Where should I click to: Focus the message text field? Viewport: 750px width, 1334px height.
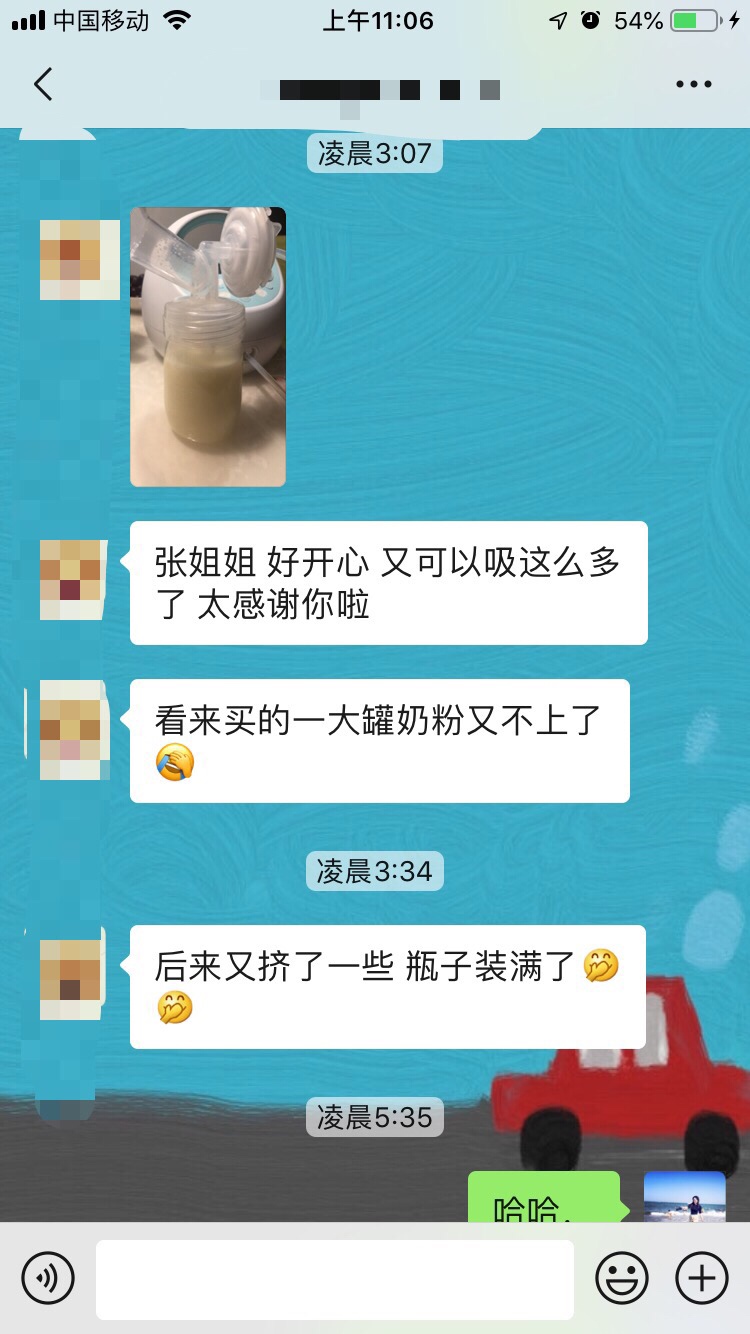(x=334, y=1279)
